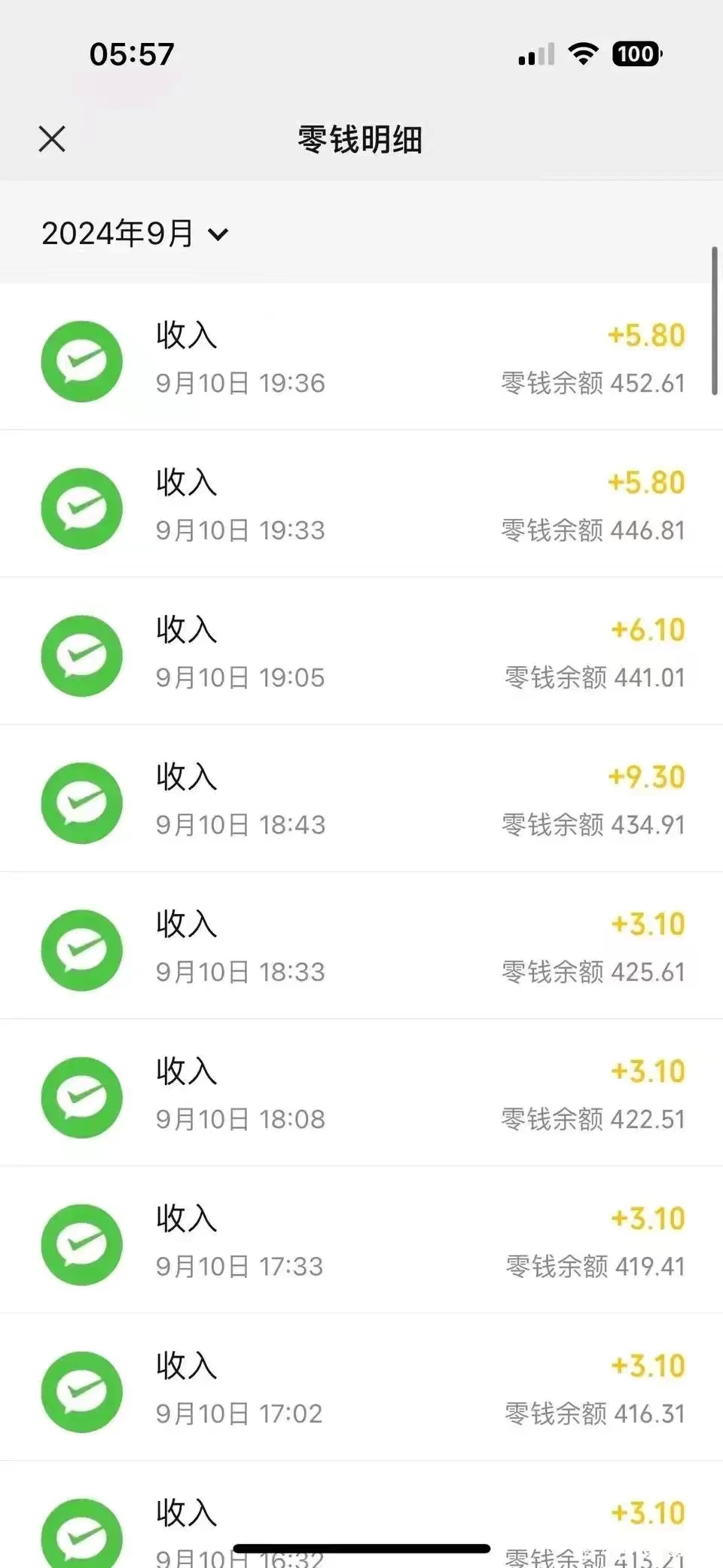Open the 17:33 income record
This screenshot has height=1568, width=723.
tap(361, 1239)
